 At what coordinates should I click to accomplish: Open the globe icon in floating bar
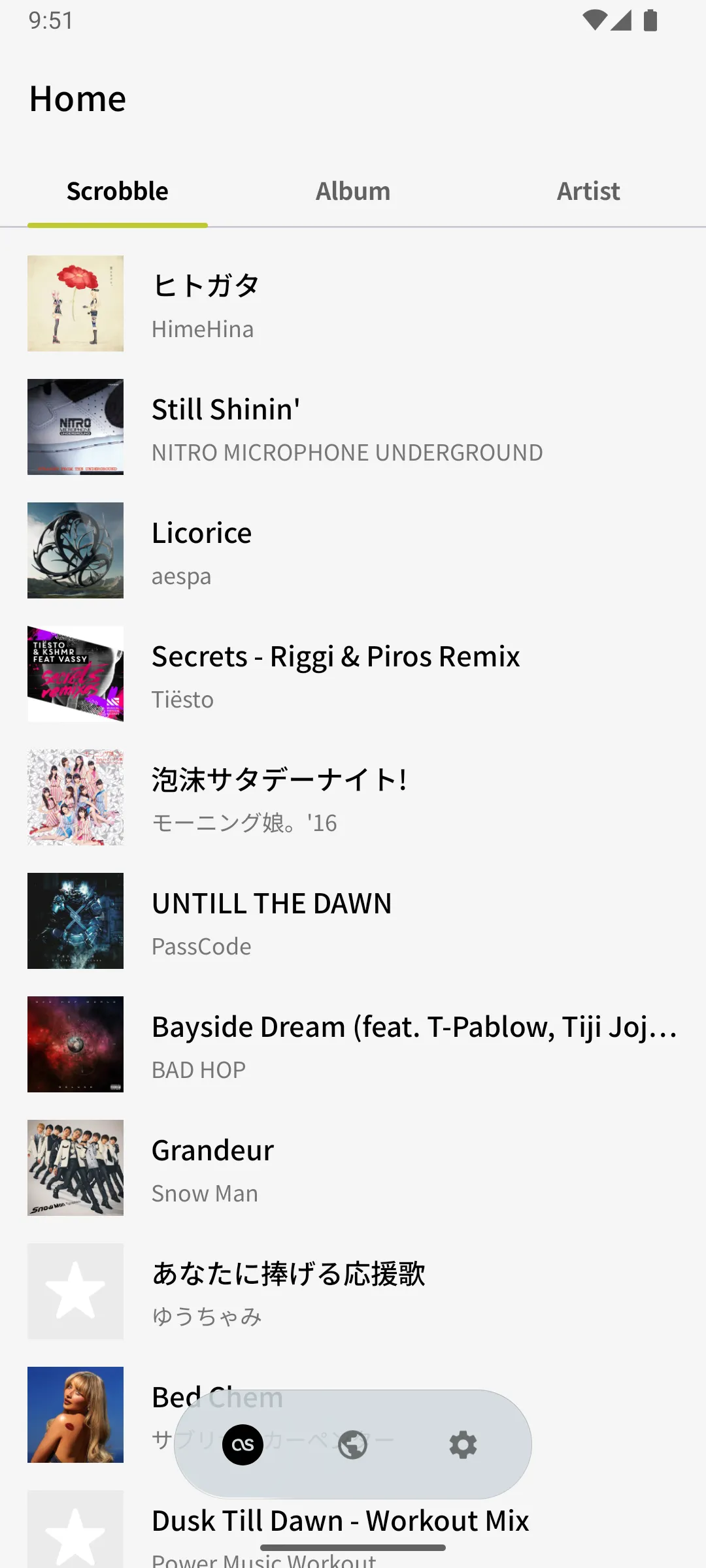click(353, 1445)
